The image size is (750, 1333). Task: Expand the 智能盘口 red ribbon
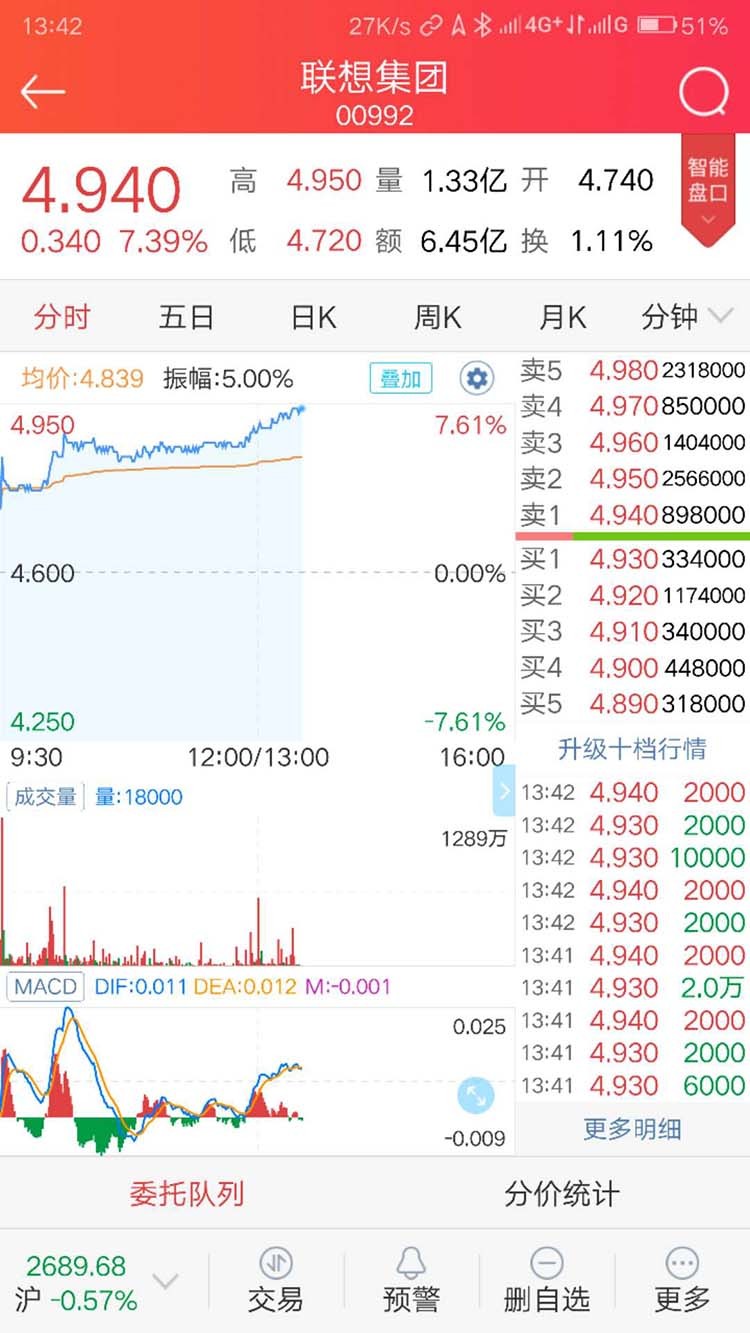pyautogui.click(x=708, y=190)
